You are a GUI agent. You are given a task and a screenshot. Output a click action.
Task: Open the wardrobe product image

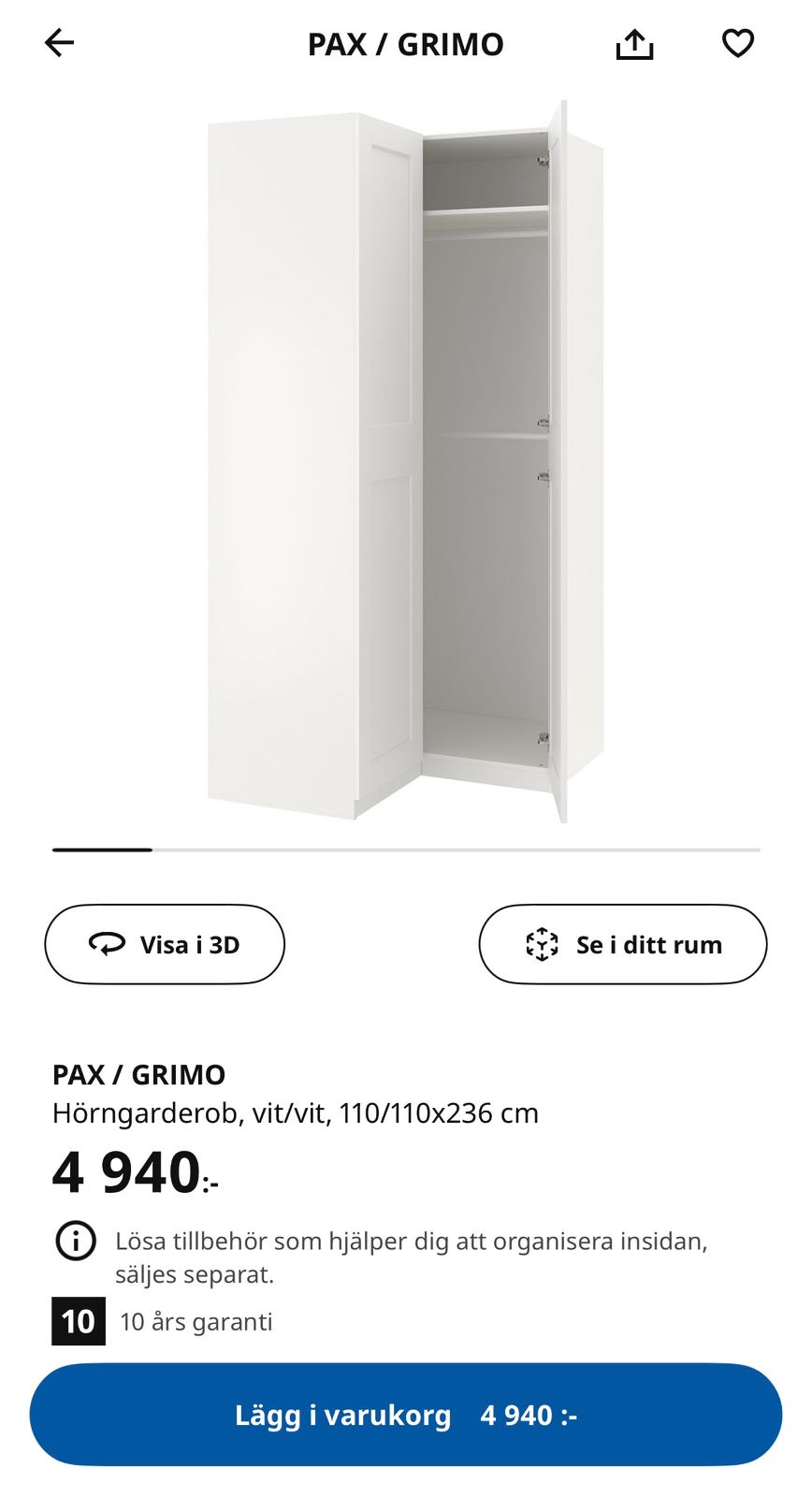click(406, 461)
